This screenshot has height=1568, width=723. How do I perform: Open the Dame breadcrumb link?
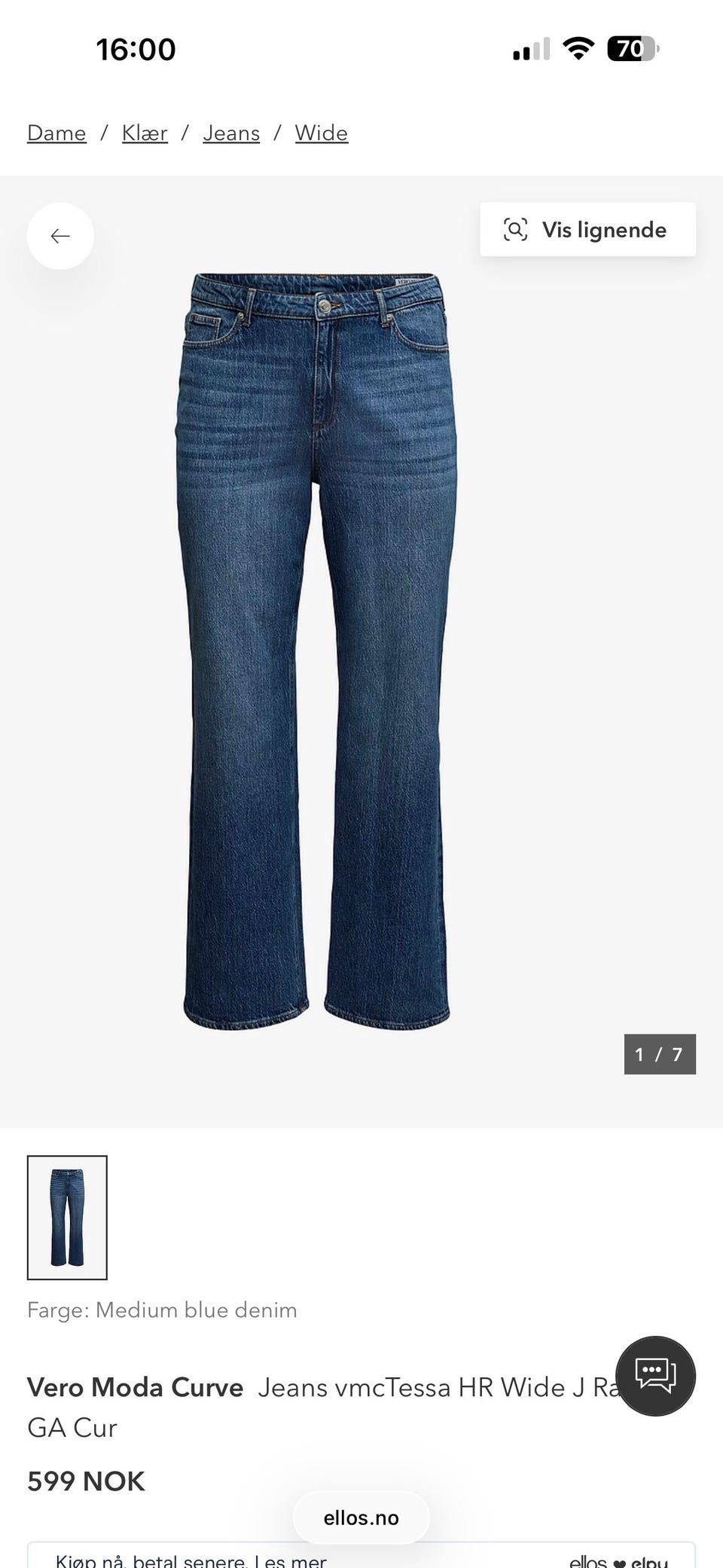(56, 133)
